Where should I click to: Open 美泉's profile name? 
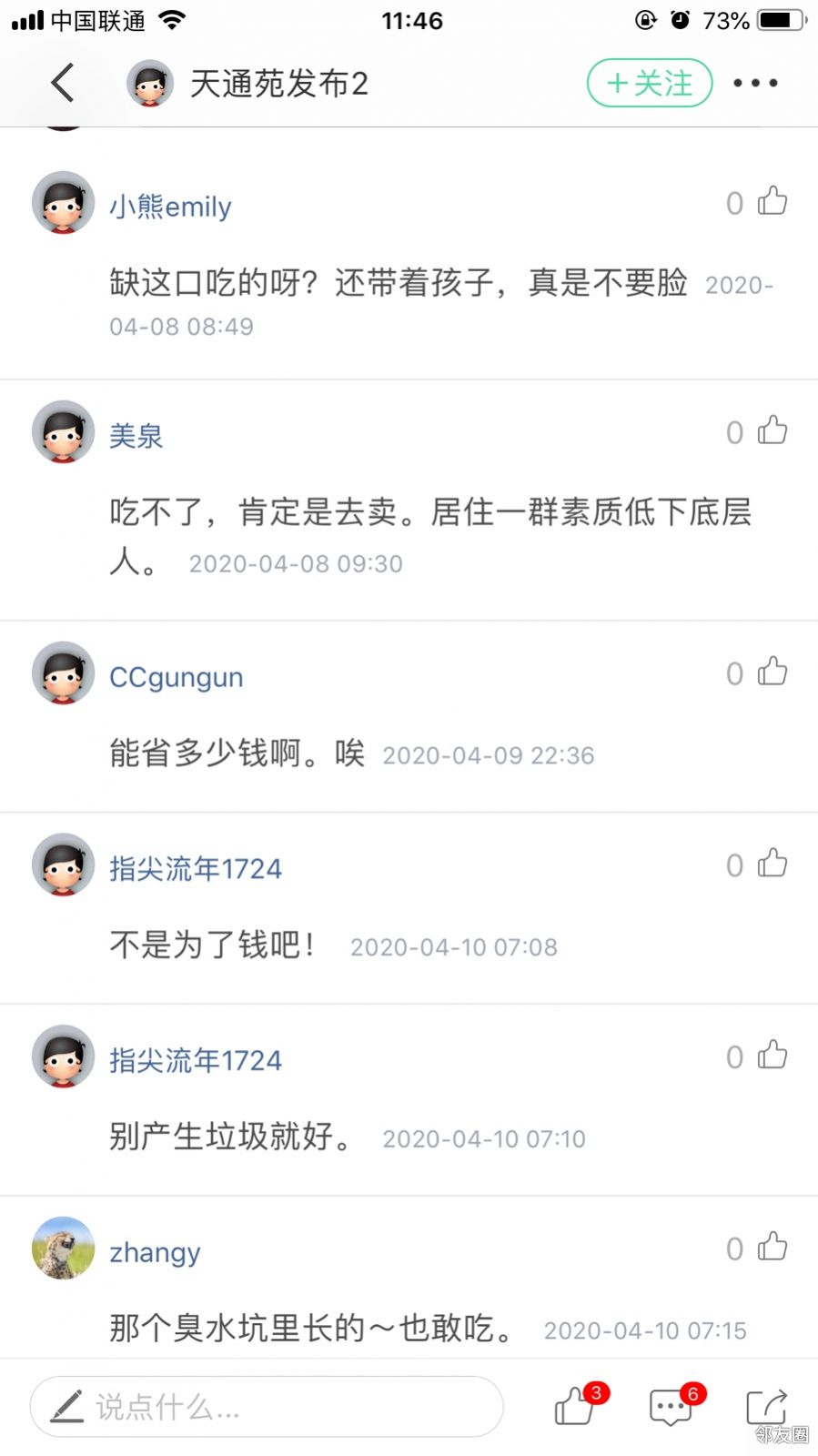[136, 436]
